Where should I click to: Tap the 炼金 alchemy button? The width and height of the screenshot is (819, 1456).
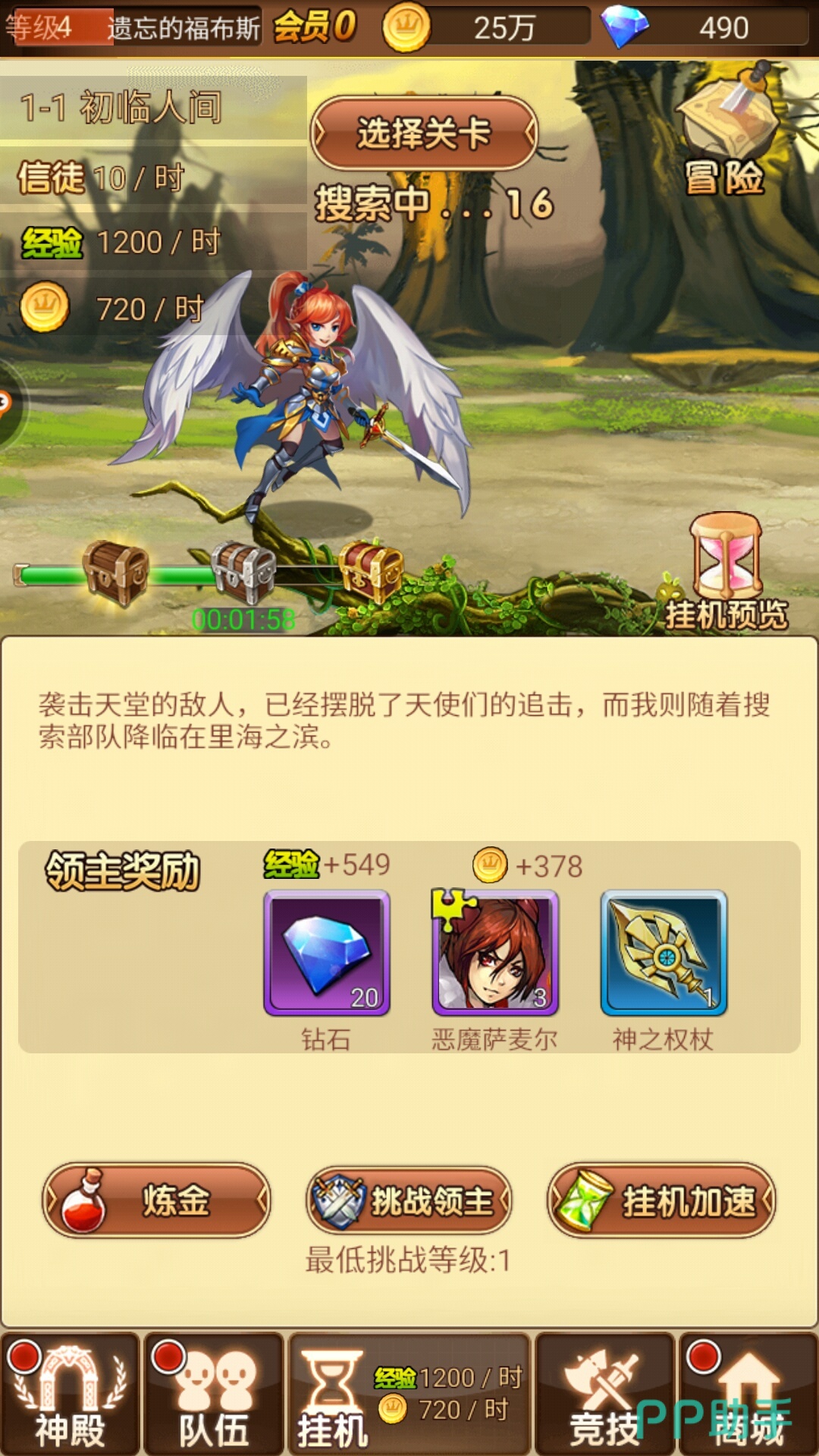coord(156,1200)
